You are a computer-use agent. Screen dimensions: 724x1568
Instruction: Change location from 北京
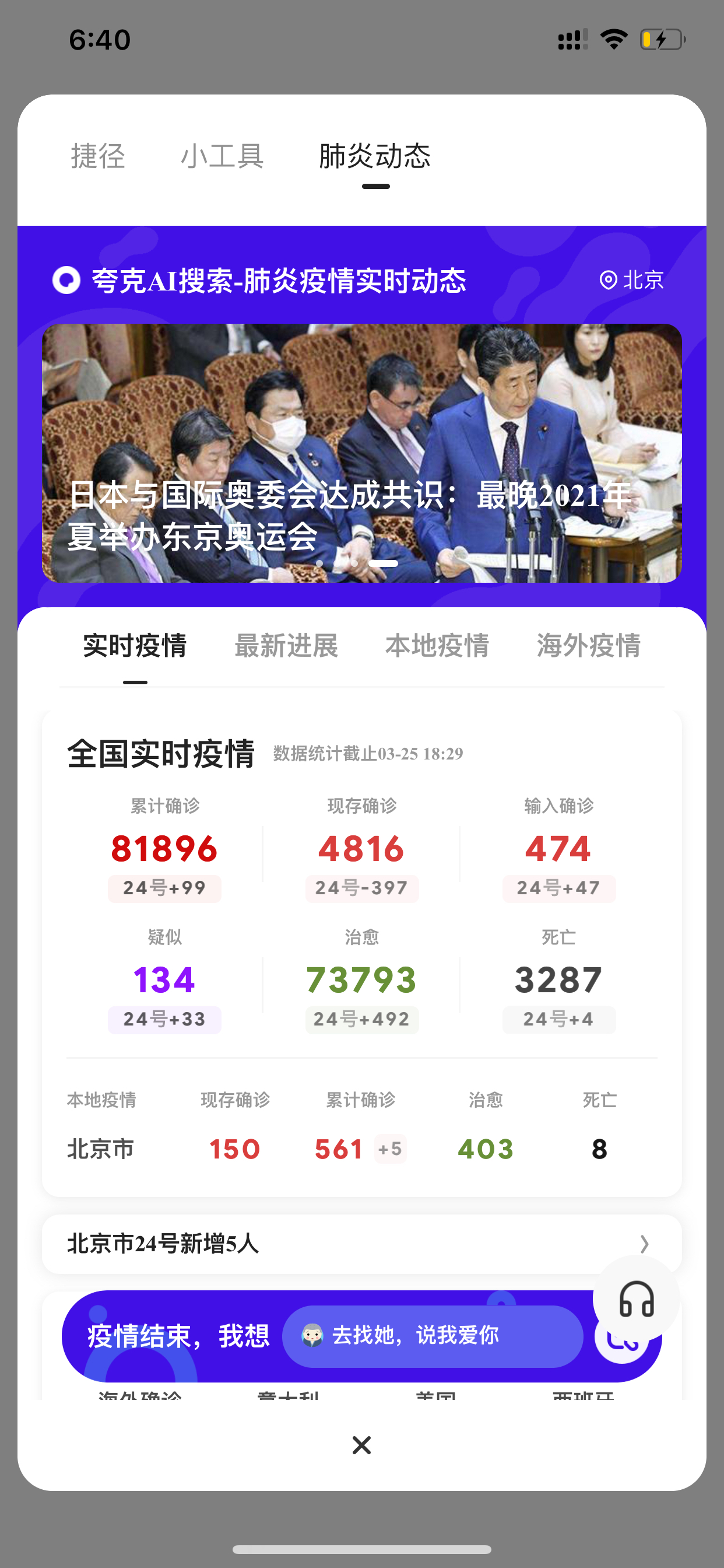click(x=631, y=280)
